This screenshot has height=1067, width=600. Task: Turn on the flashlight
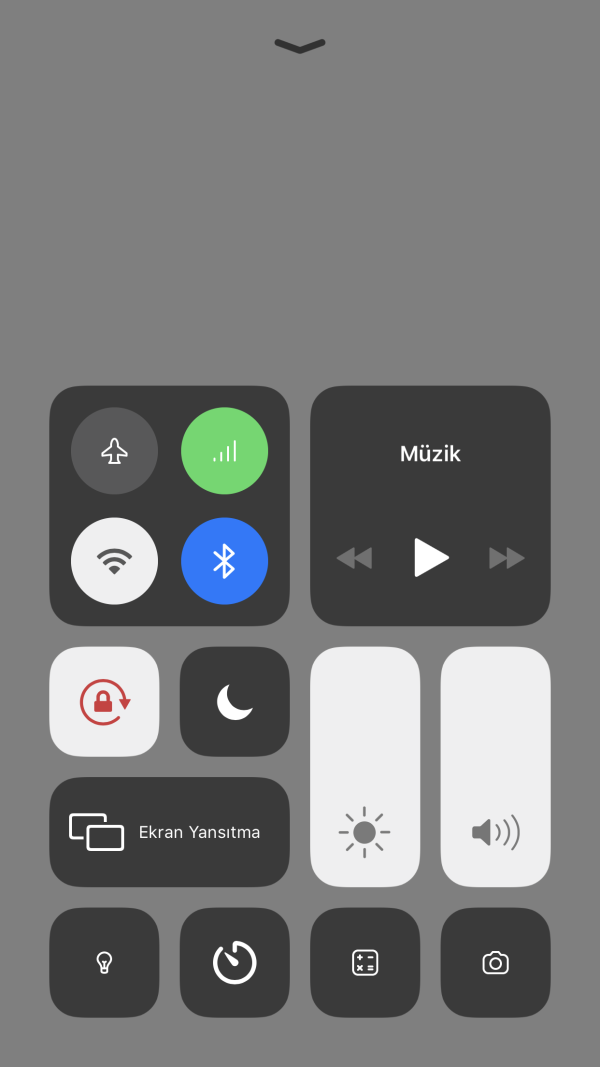click(104, 962)
